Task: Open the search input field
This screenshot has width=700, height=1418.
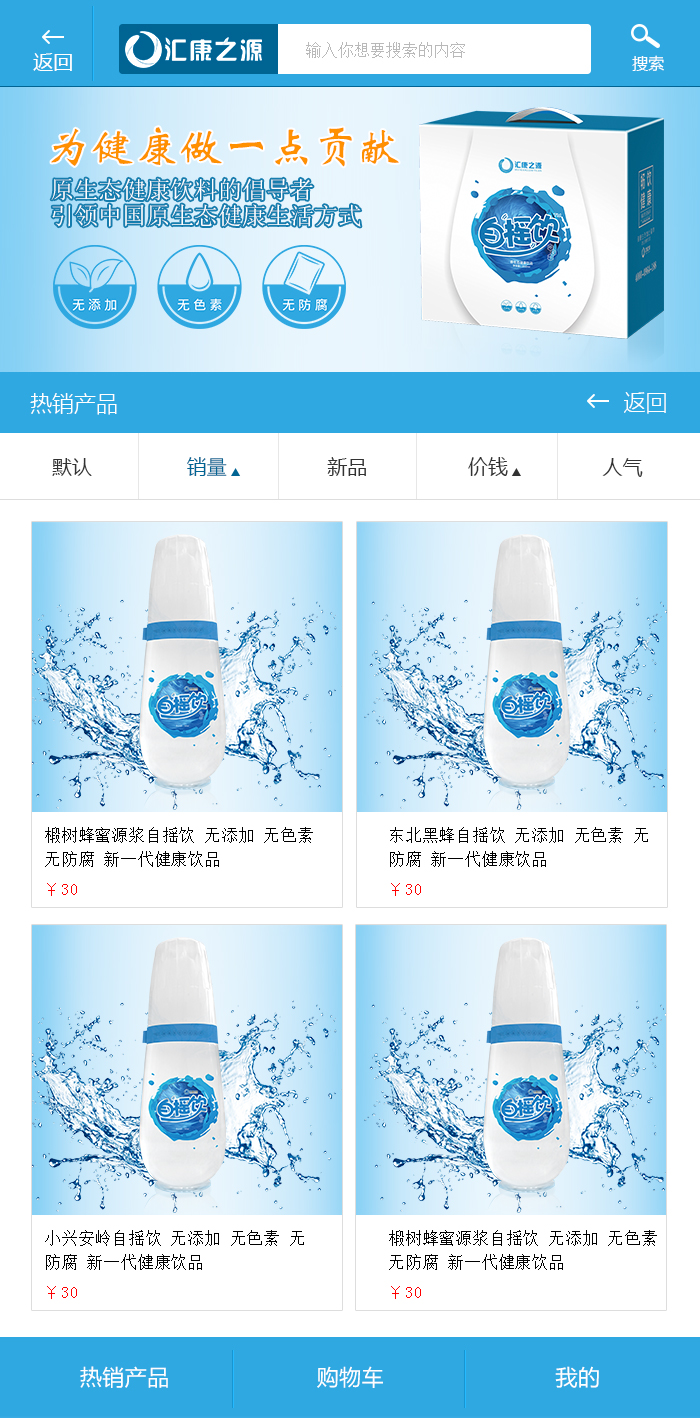Action: [434, 50]
